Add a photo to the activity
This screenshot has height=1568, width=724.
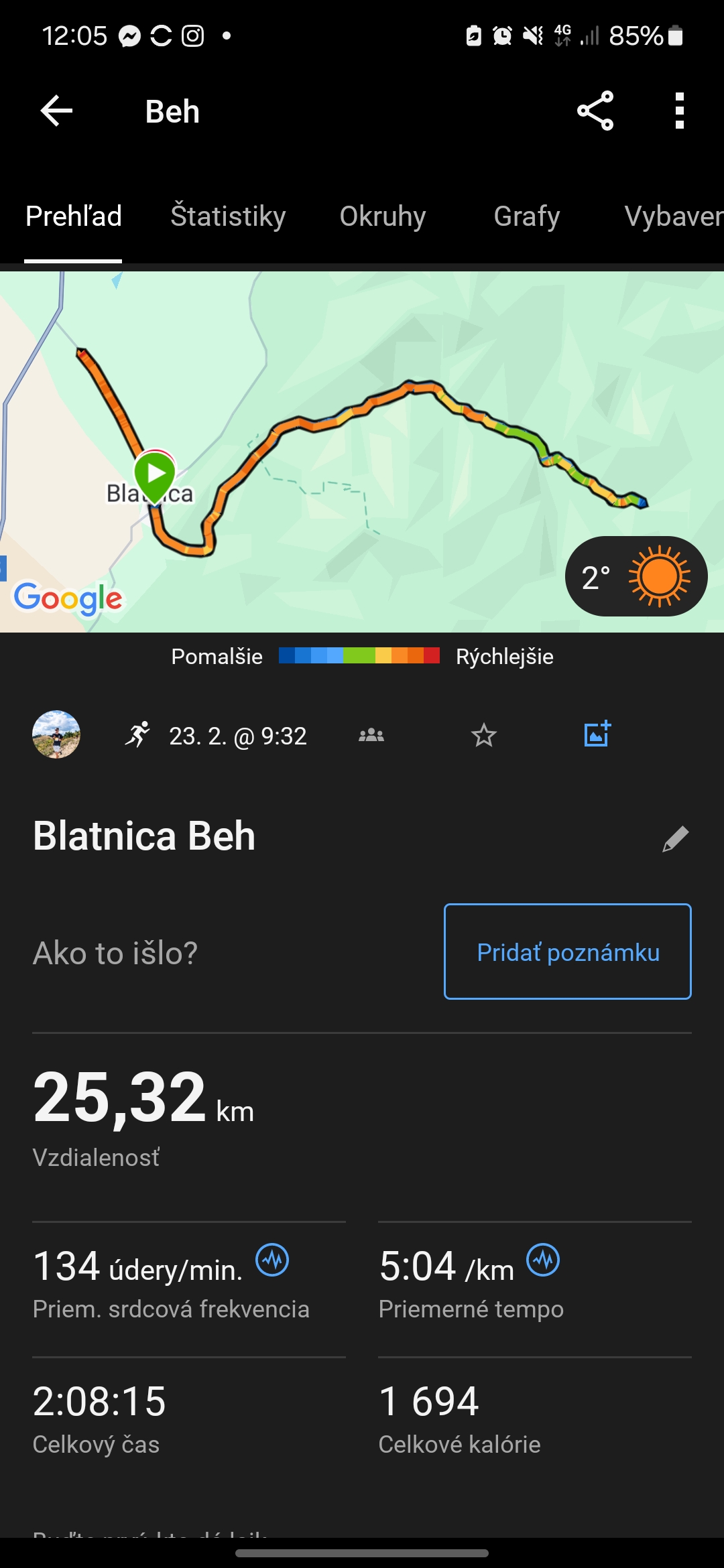[597, 734]
